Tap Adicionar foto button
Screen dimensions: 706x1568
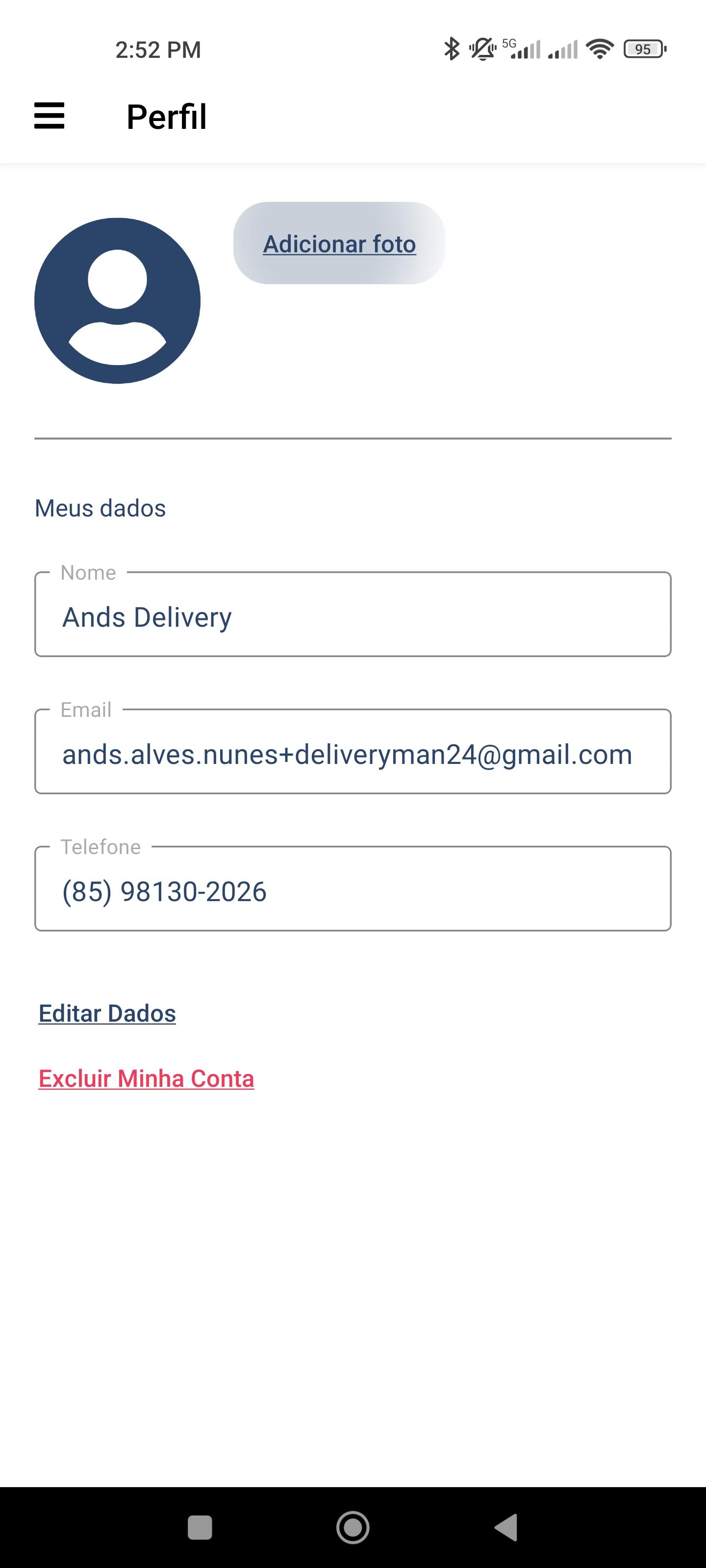tap(339, 243)
